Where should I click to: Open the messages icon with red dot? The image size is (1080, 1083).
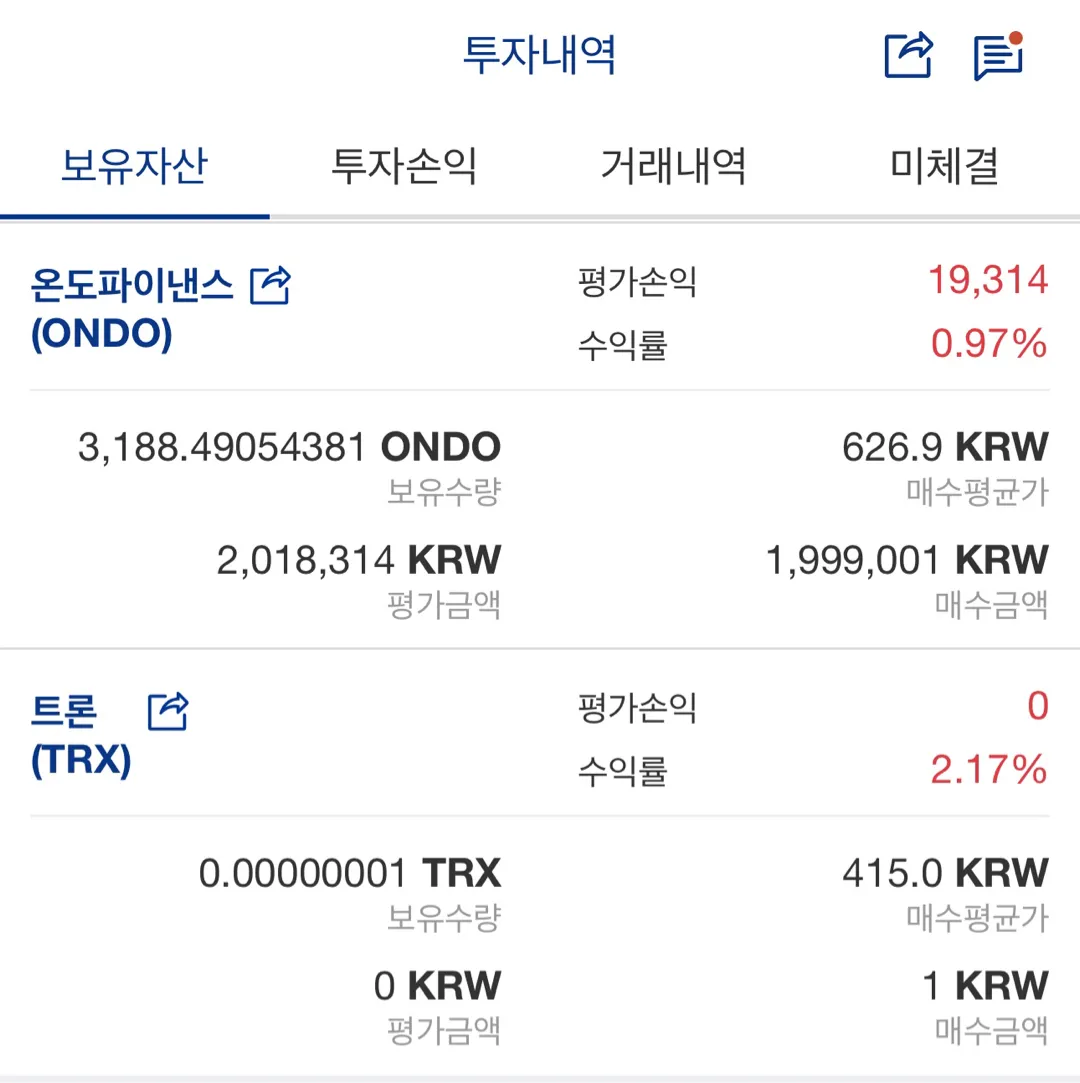[998, 56]
